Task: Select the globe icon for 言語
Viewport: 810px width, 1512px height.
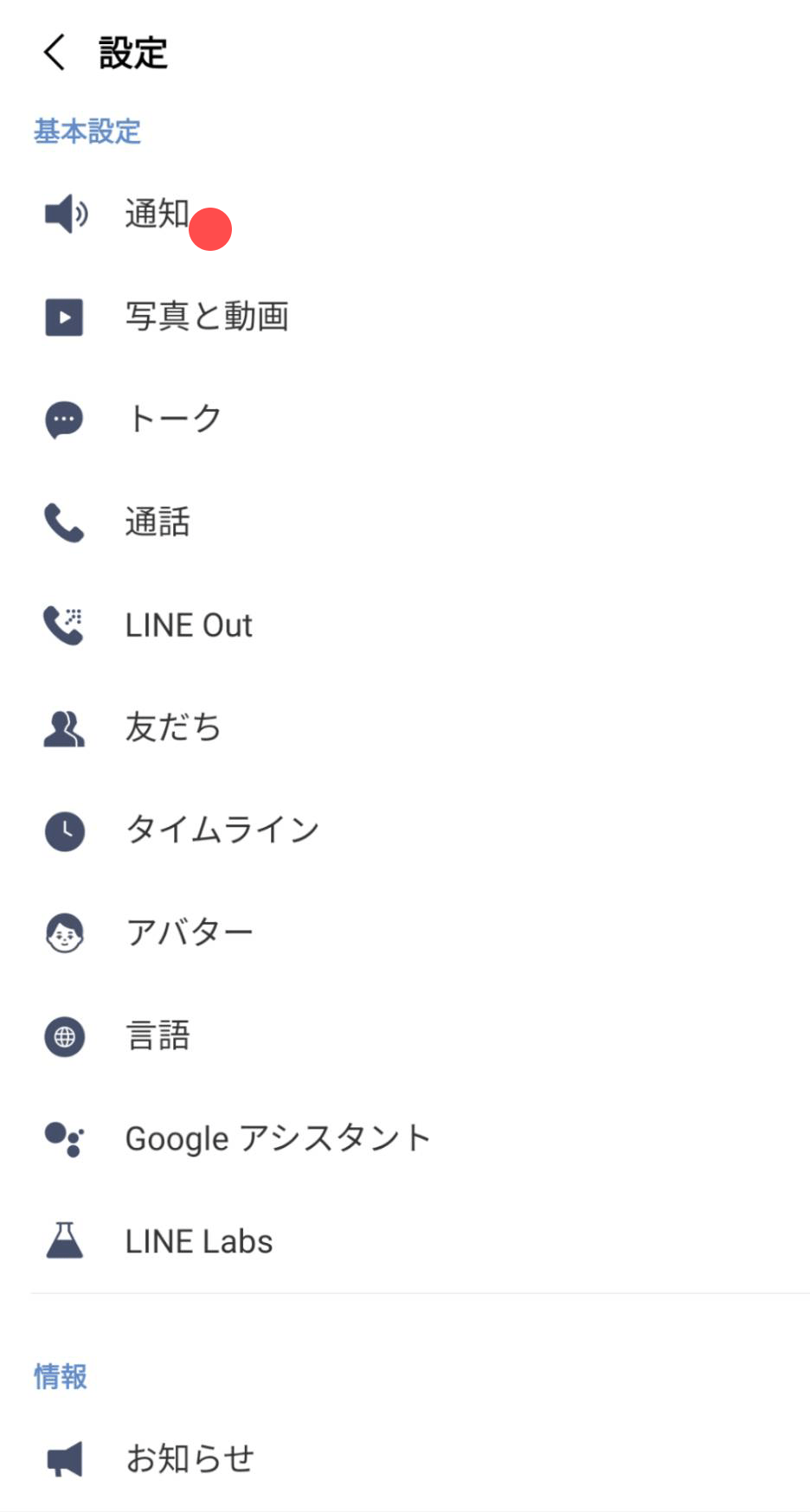Action: 64,1035
